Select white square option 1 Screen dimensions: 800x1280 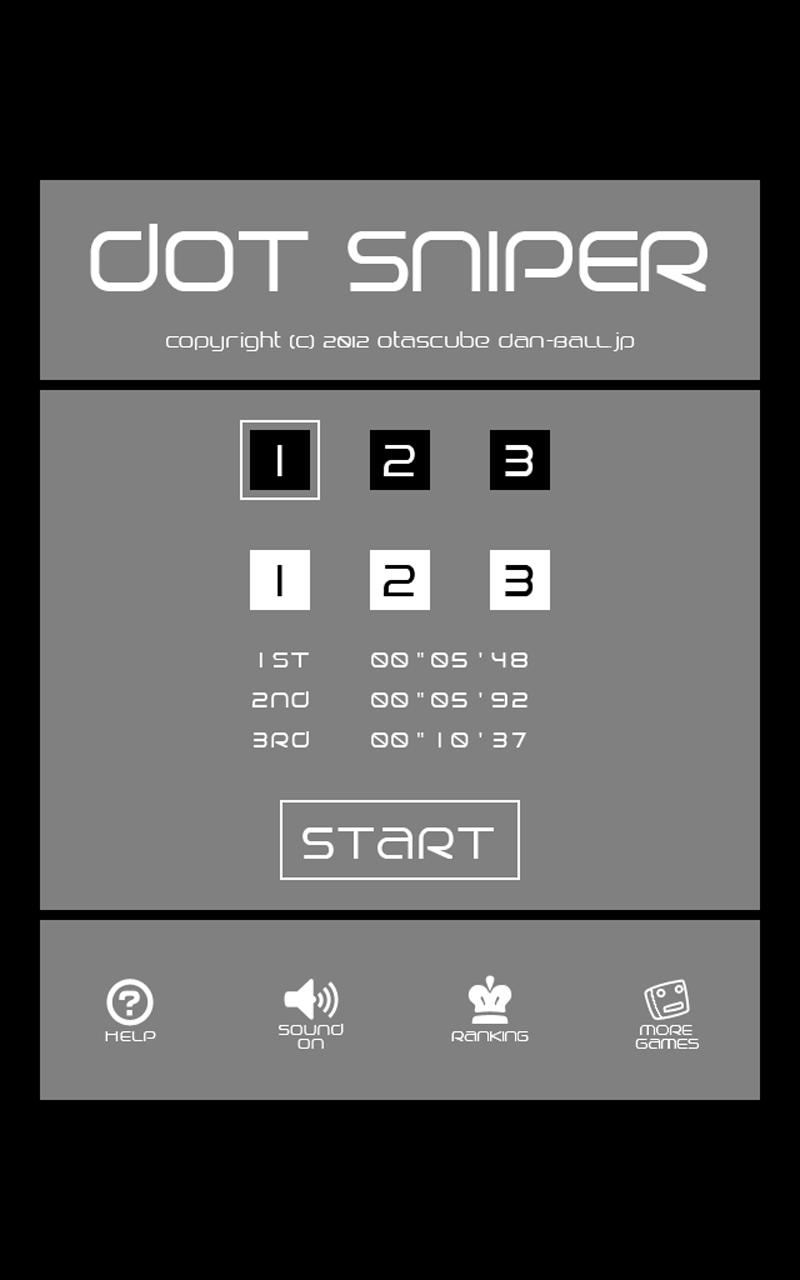tap(280, 580)
